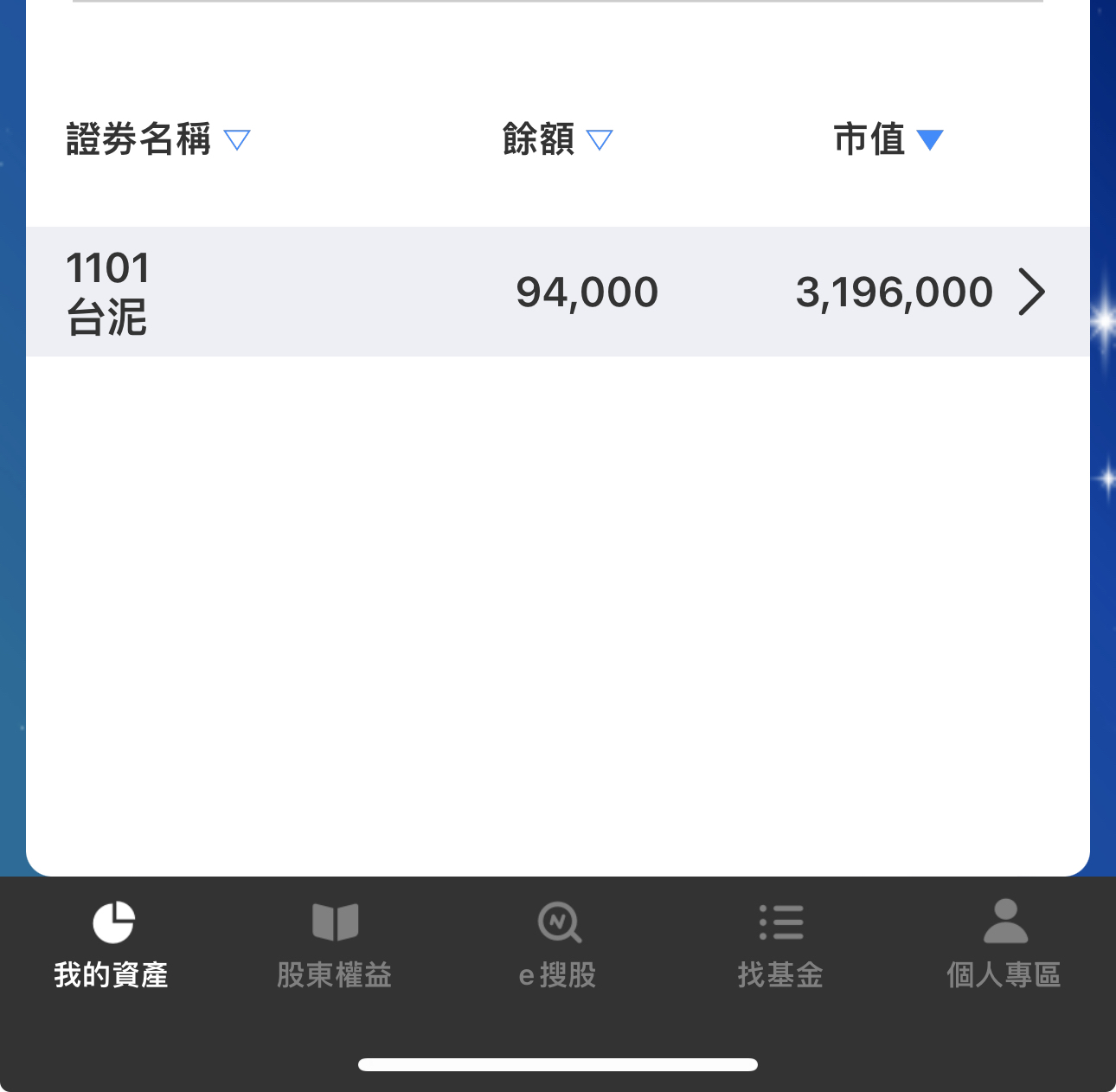The height and width of the screenshot is (1092, 1116).
Task: Sort holdings by 證券名稱
Action: pyautogui.click(x=157, y=139)
